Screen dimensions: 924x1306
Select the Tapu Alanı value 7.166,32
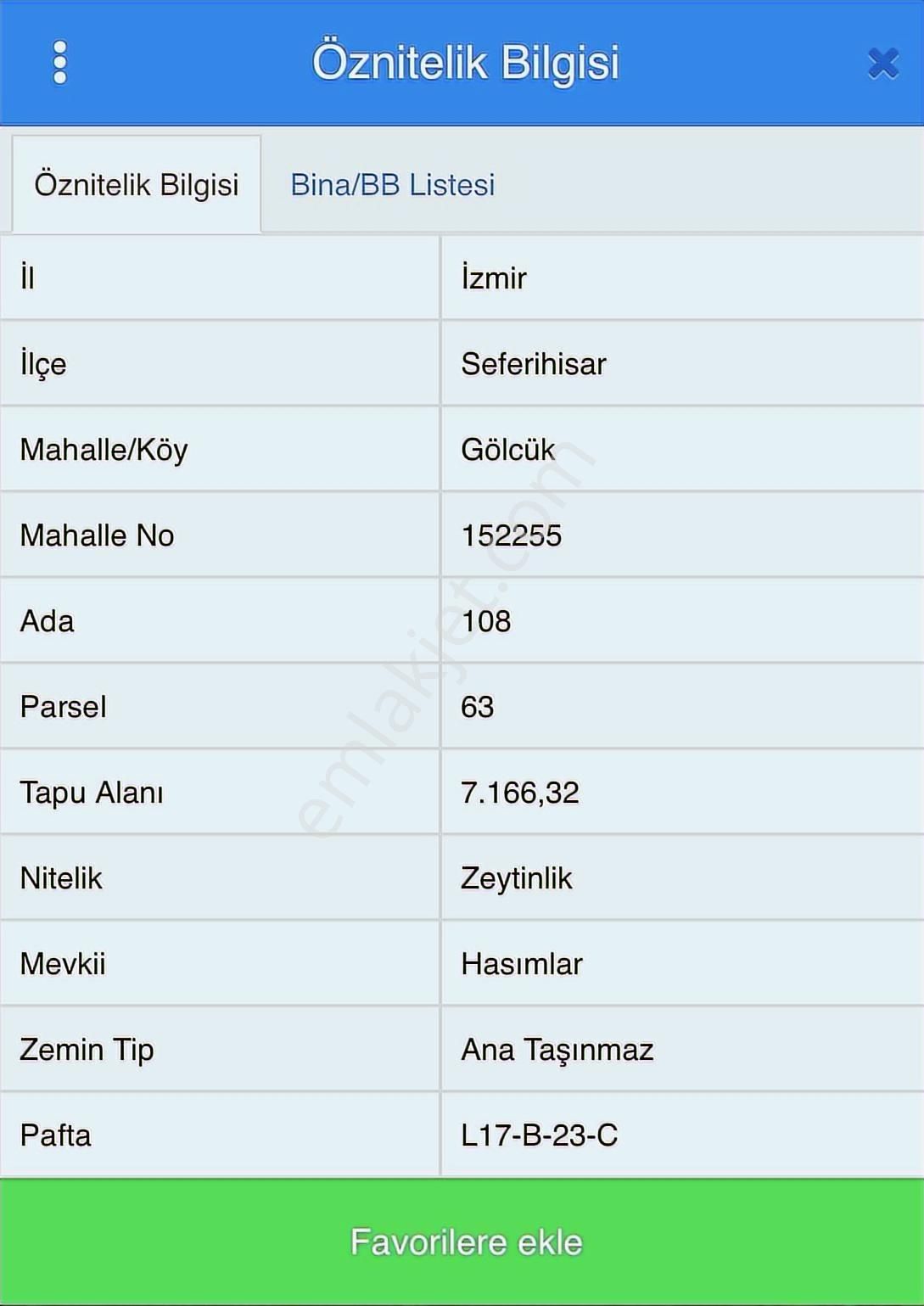point(519,792)
